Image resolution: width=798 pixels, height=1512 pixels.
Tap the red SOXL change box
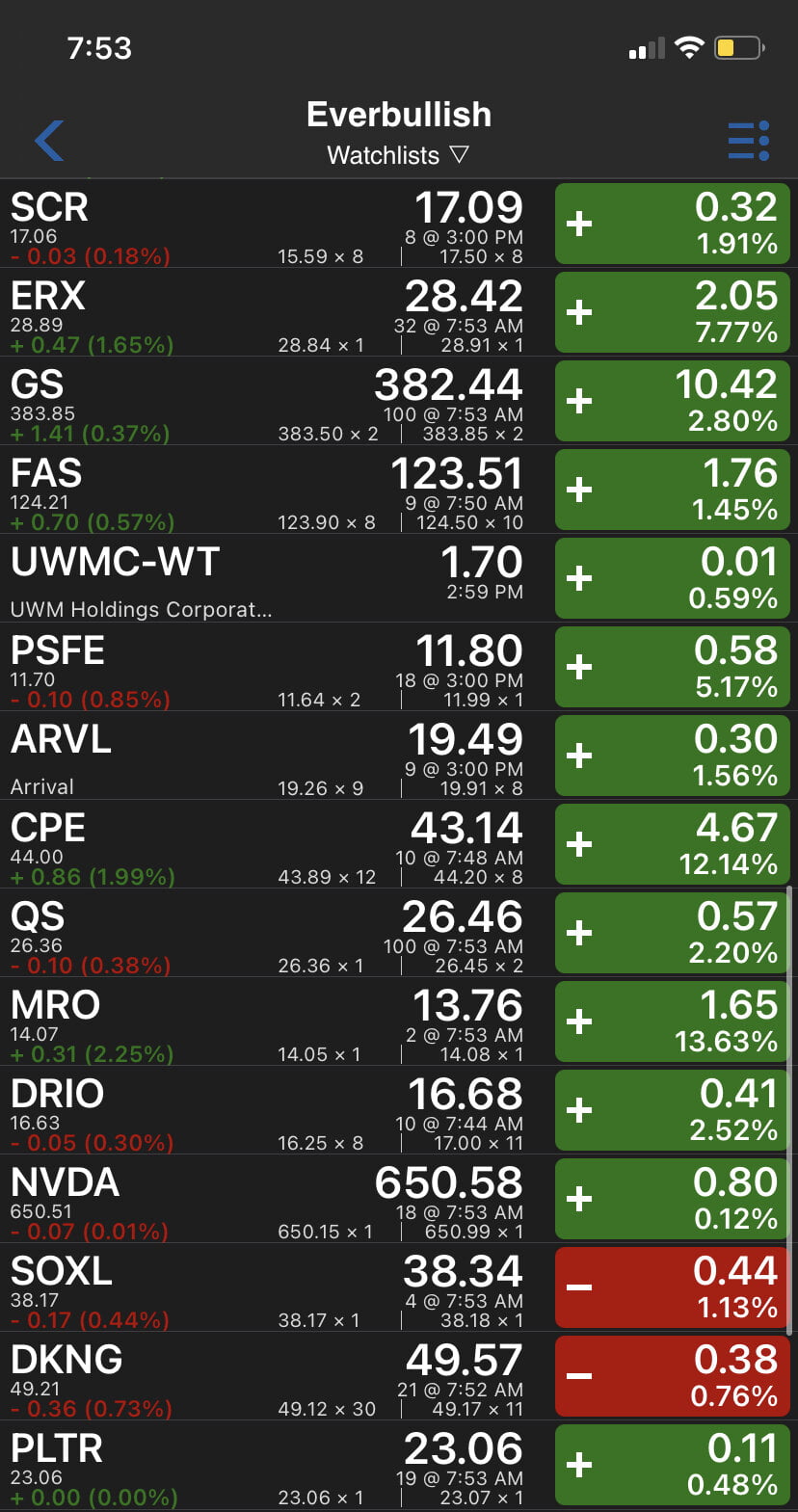click(x=673, y=1287)
